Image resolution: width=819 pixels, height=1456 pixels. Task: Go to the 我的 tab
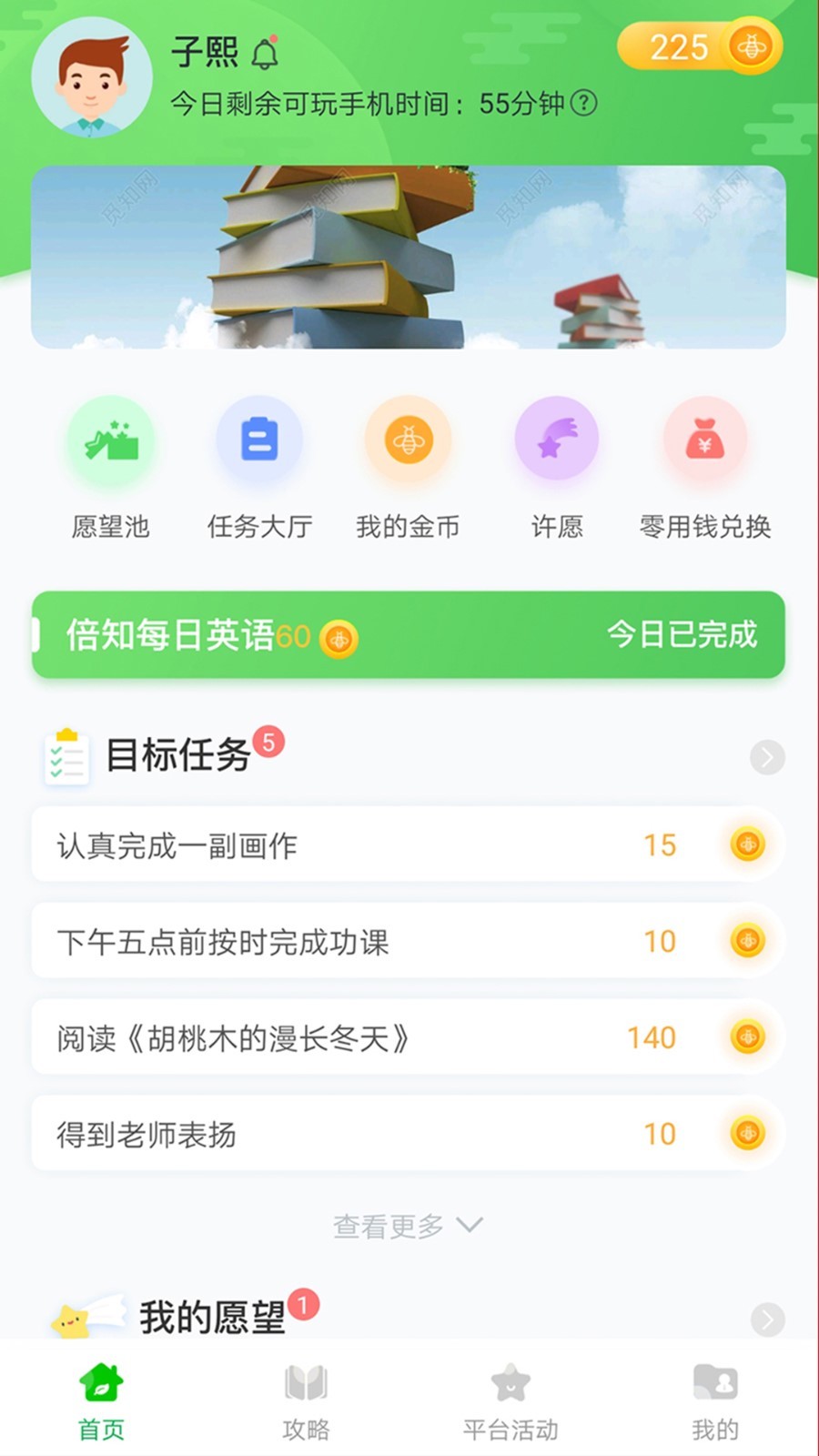[x=715, y=1401]
